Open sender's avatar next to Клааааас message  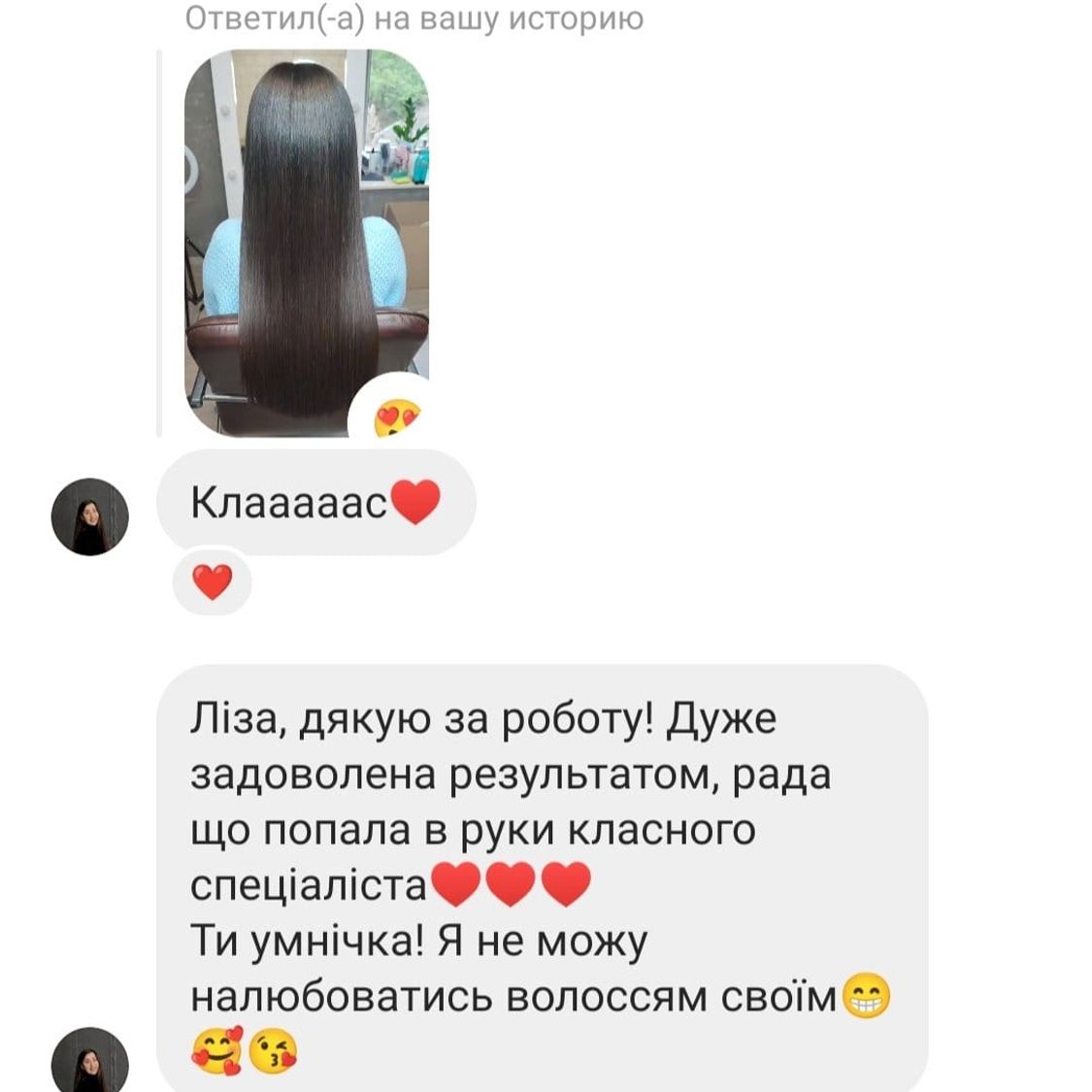pos(89,516)
